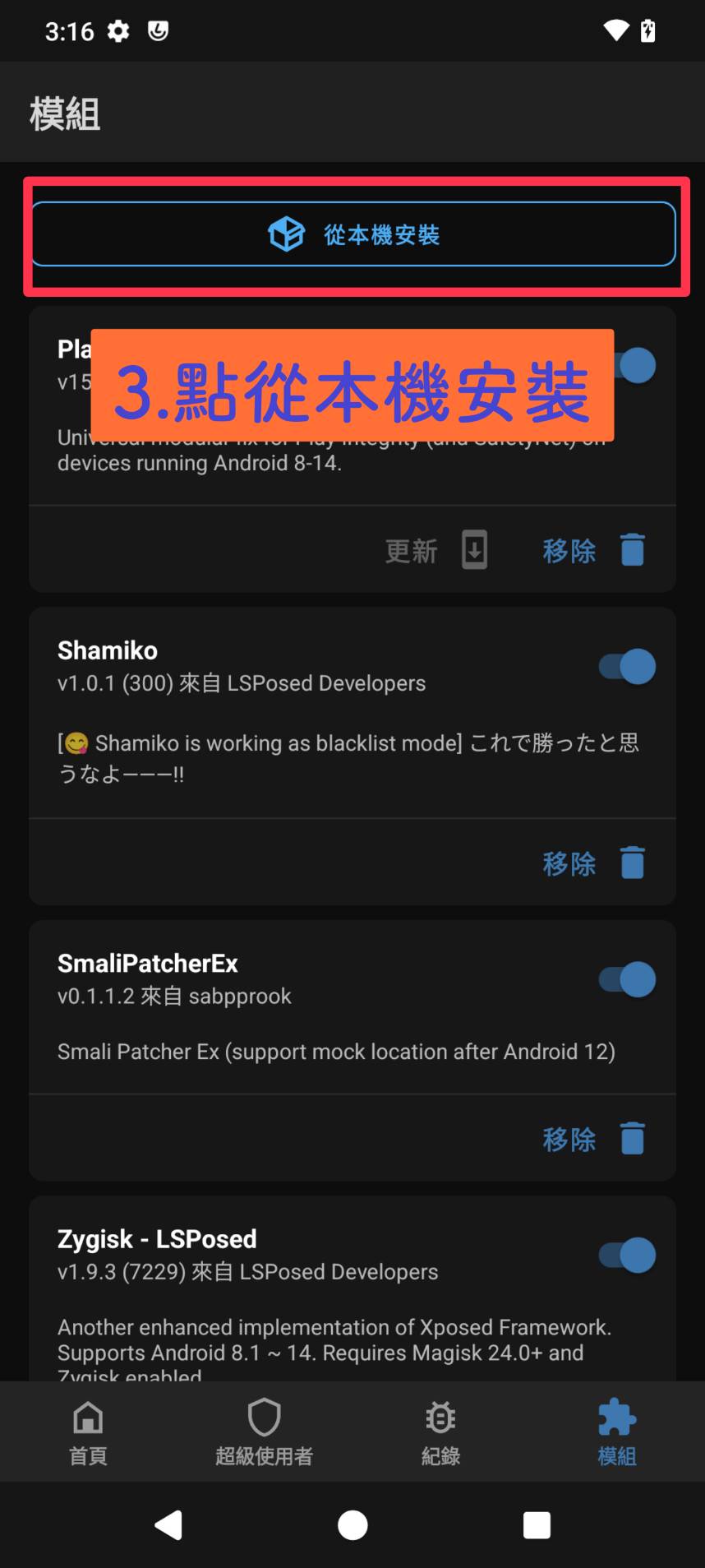Viewport: 705px width, 1568px height.
Task: Tap the system back button
Action: click(169, 1525)
